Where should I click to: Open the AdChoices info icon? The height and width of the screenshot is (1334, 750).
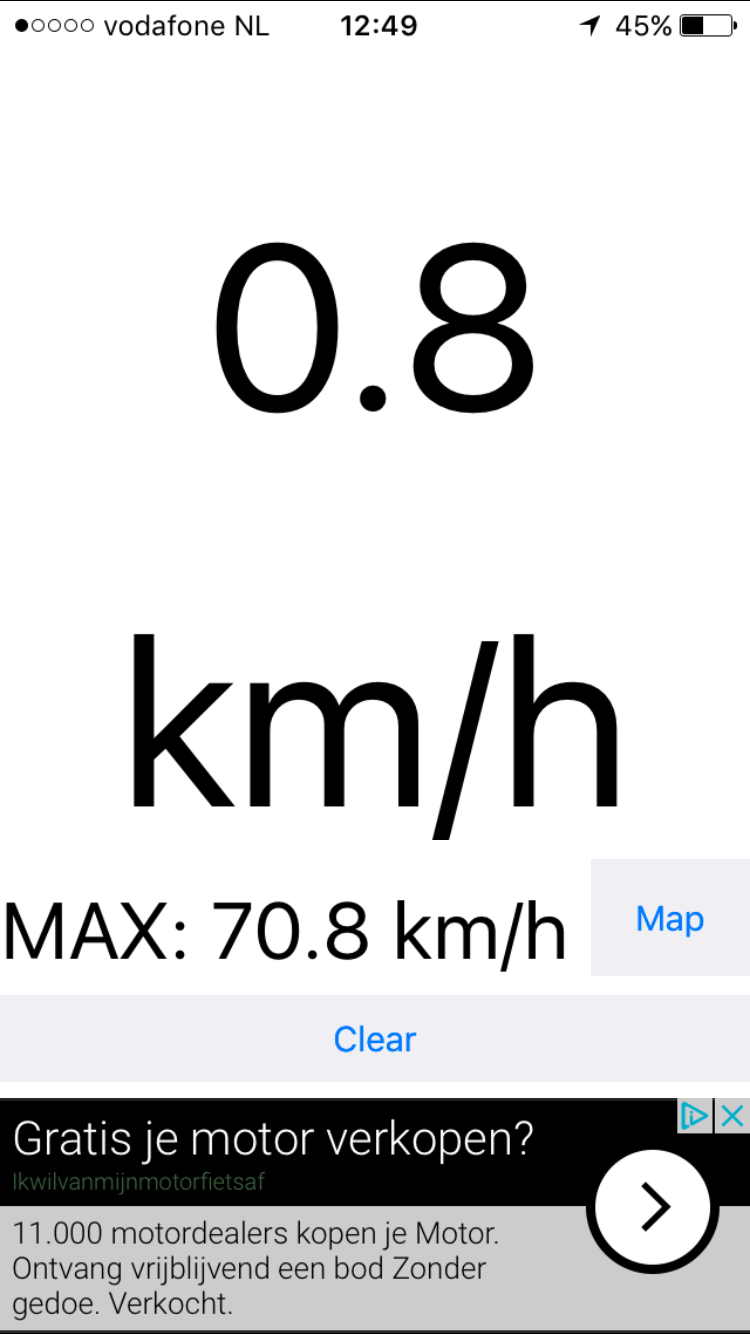point(695,1116)
